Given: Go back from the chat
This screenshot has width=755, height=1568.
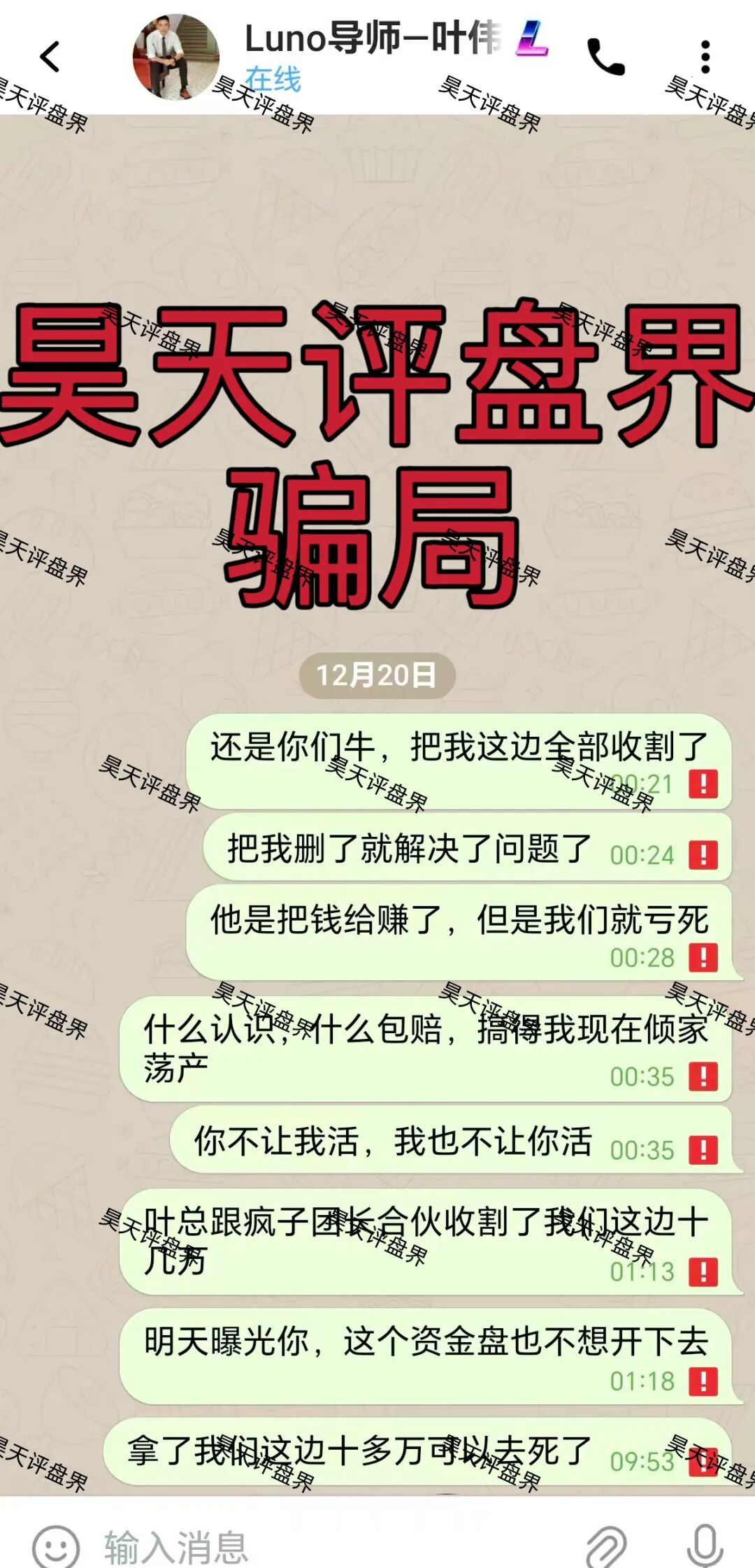Looking at the screenshot, I should pos(50,57).
